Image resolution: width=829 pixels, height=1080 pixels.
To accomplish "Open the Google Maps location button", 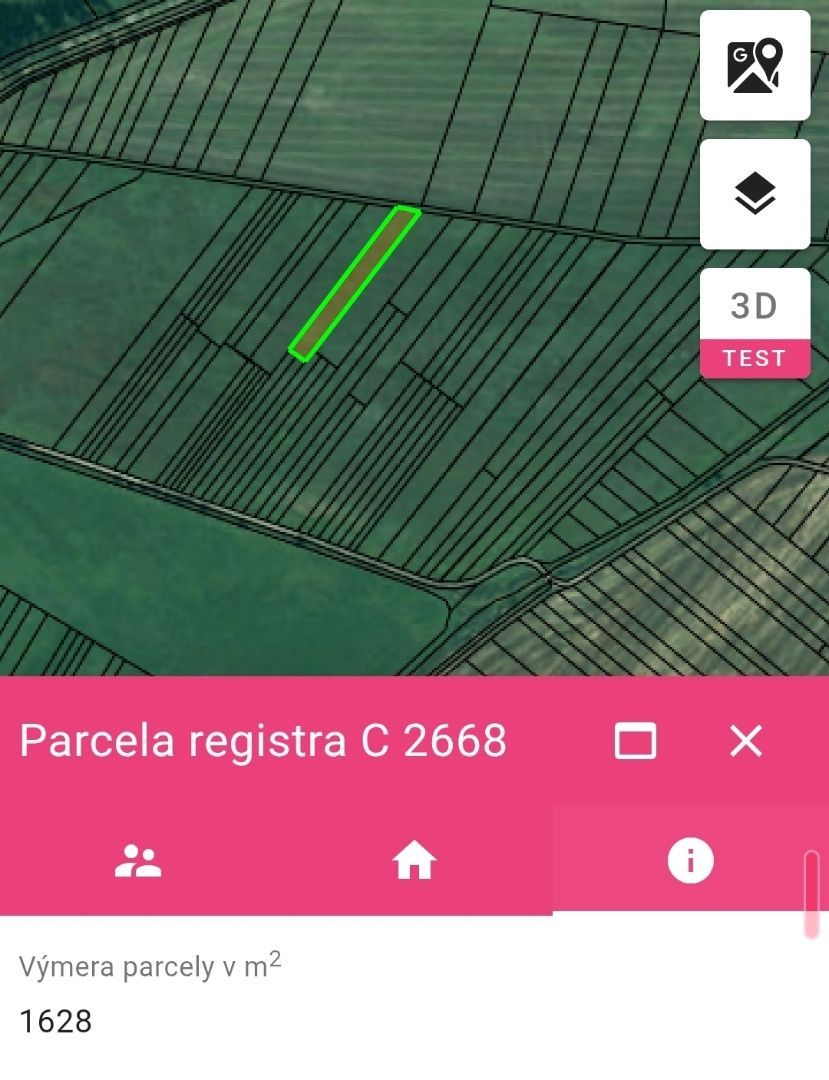I will pyautogui.click(x=755, y=66).
